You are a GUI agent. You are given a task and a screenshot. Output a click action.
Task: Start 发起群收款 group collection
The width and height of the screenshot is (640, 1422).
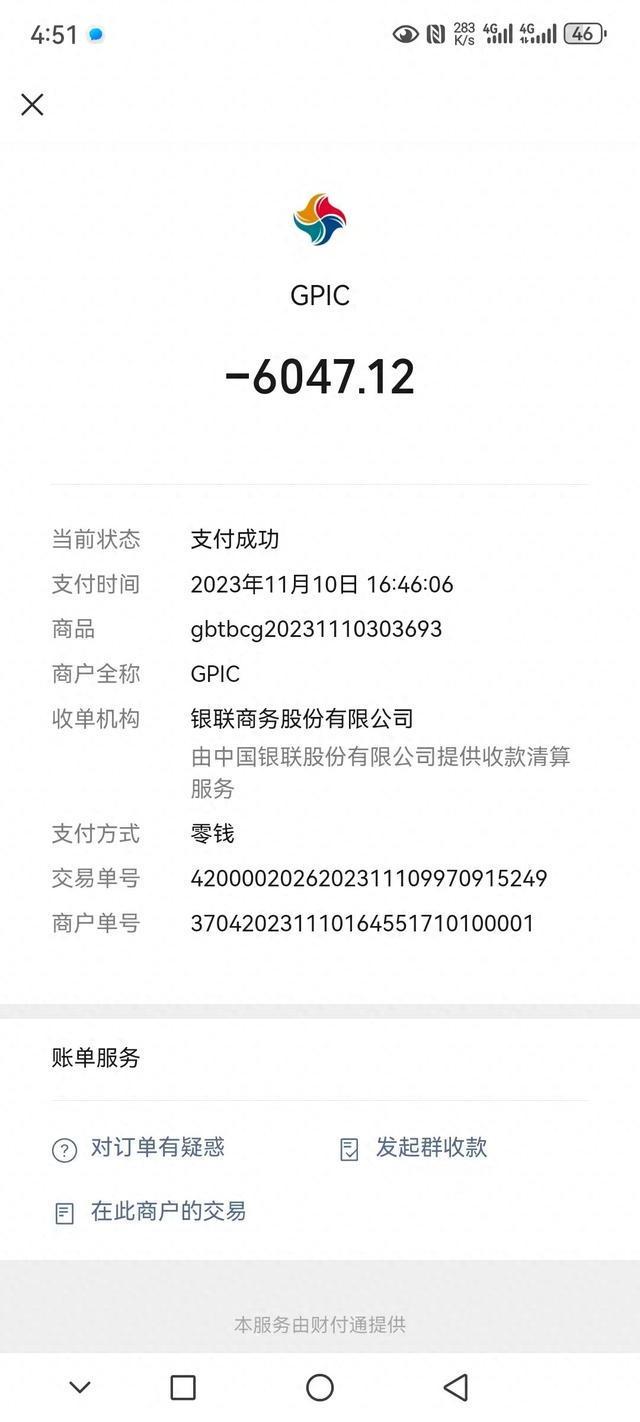tap(413, 1148)
